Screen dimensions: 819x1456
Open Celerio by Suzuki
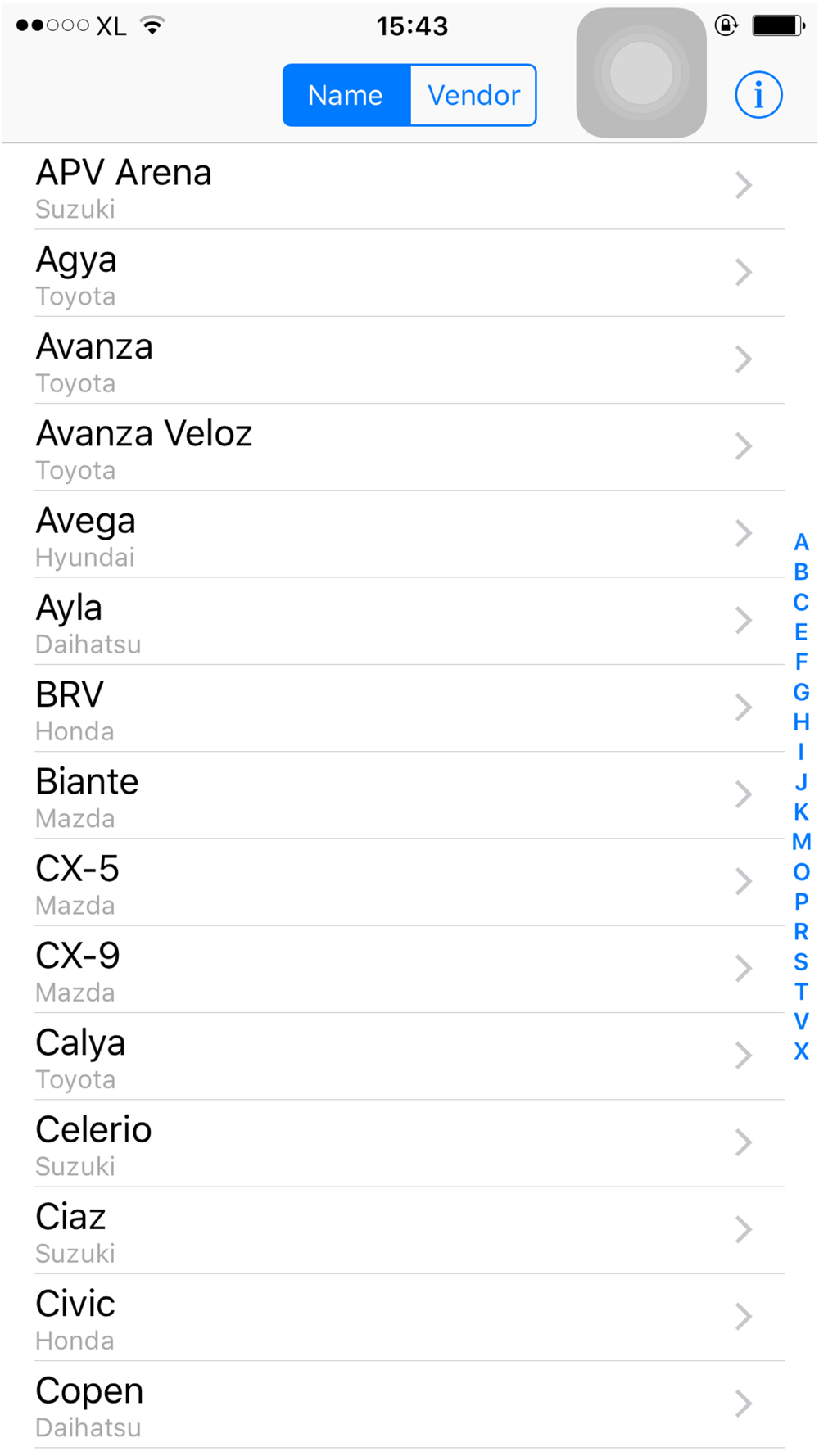(393, 1144)
